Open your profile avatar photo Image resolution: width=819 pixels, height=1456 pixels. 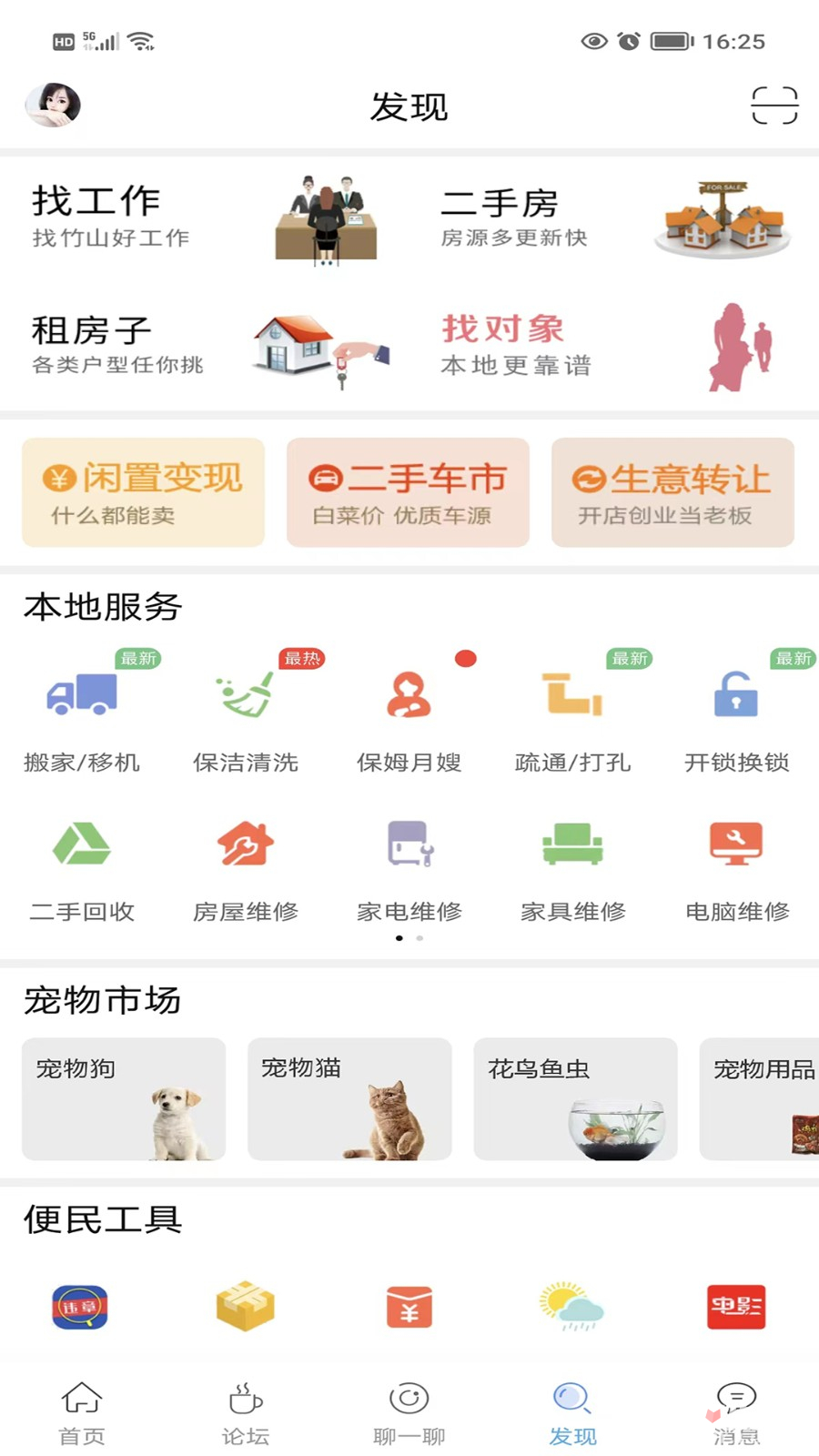tap(53, 106)
